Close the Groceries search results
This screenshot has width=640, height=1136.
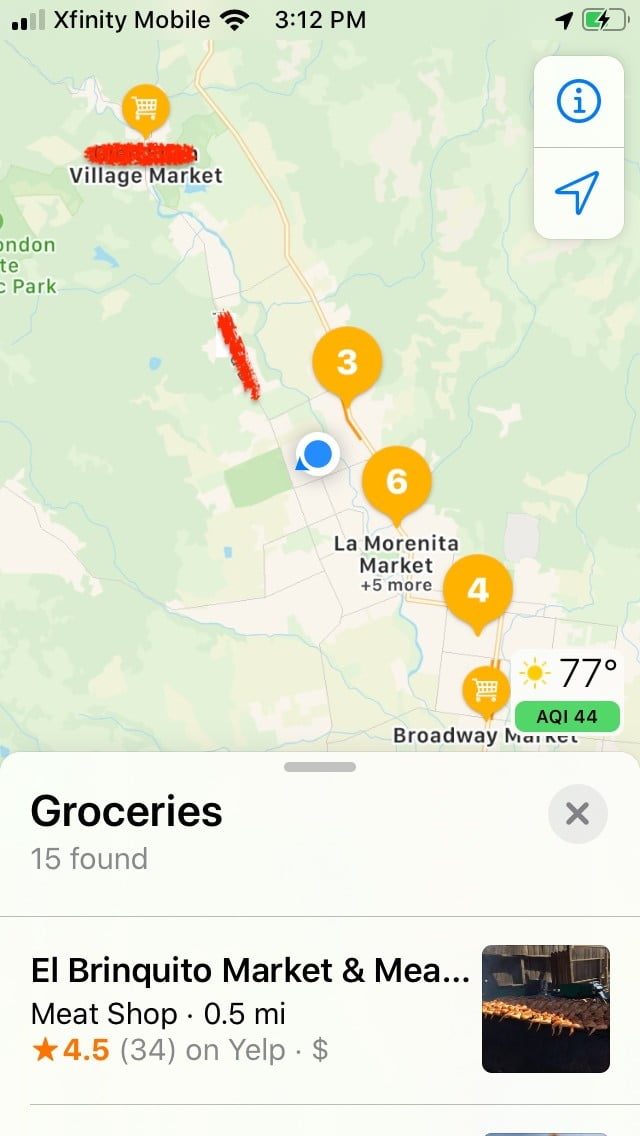(x=577, y=814)
